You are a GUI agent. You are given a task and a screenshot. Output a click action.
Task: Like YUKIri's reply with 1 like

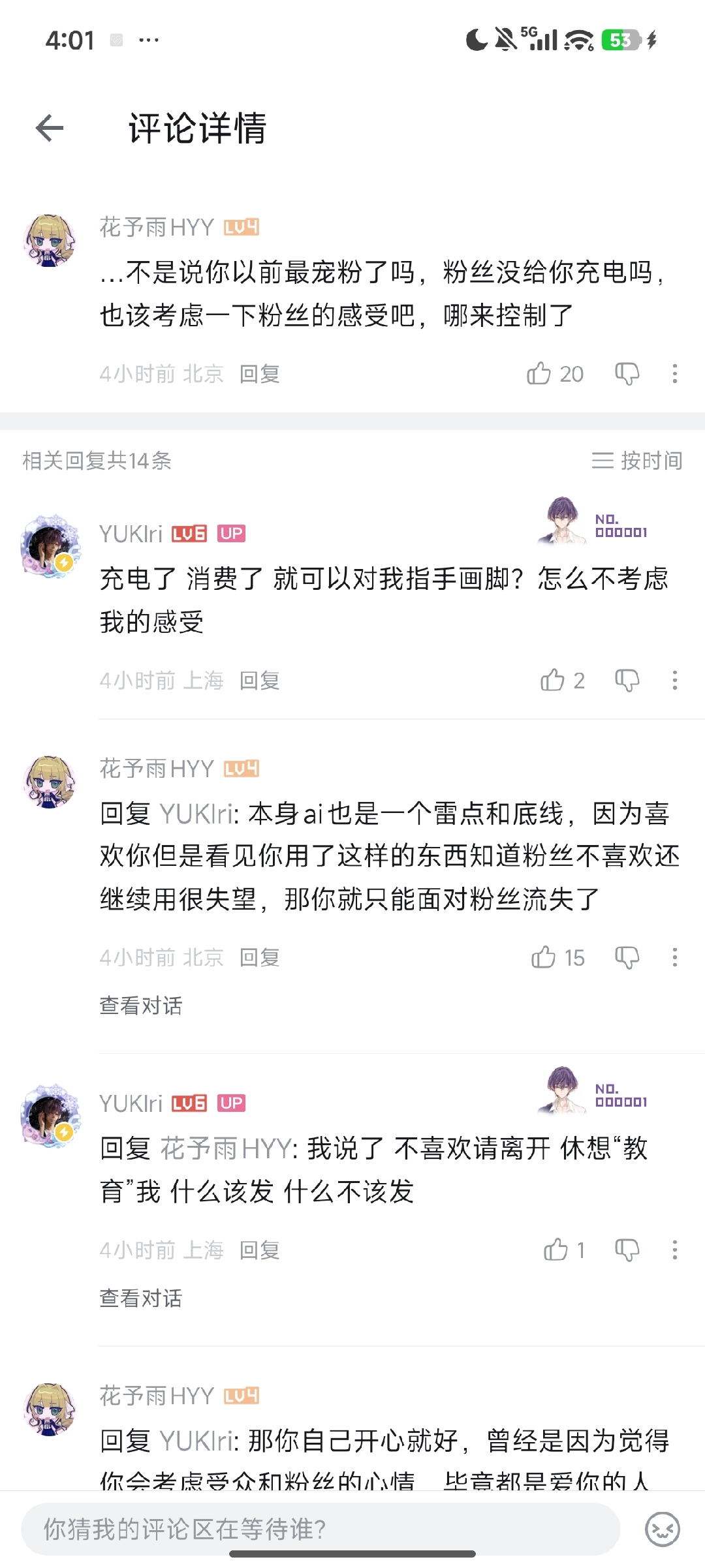point(556,1250)
